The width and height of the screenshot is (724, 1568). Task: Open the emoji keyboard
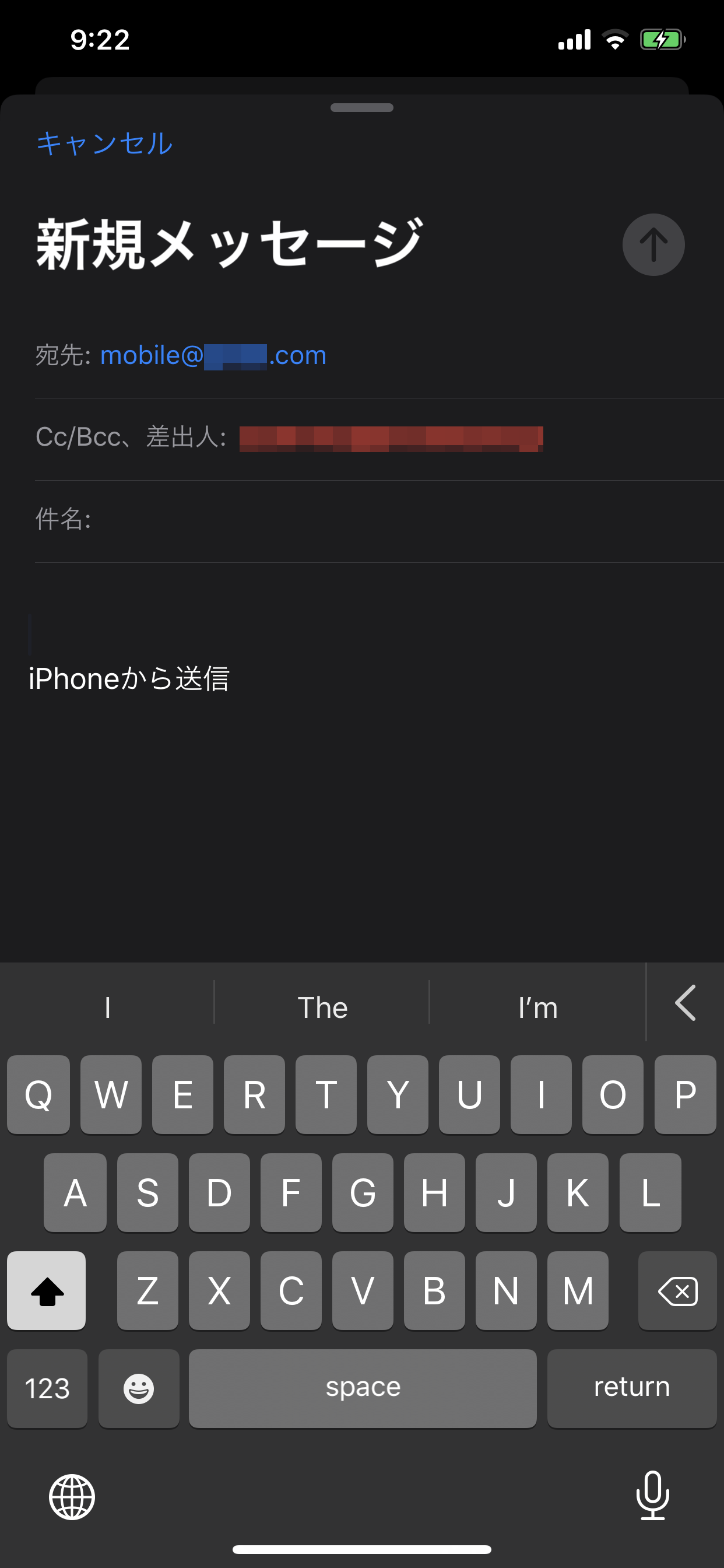tap(139, 1388)
